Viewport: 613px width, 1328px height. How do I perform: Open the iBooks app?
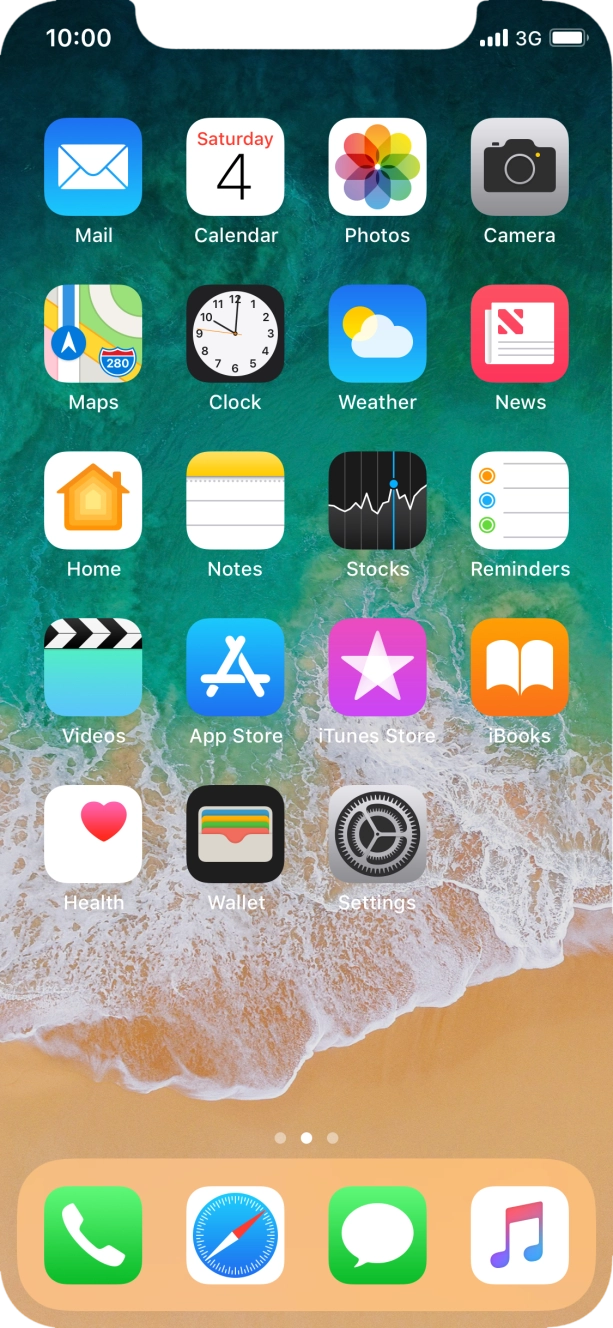[x=519, y=668]
